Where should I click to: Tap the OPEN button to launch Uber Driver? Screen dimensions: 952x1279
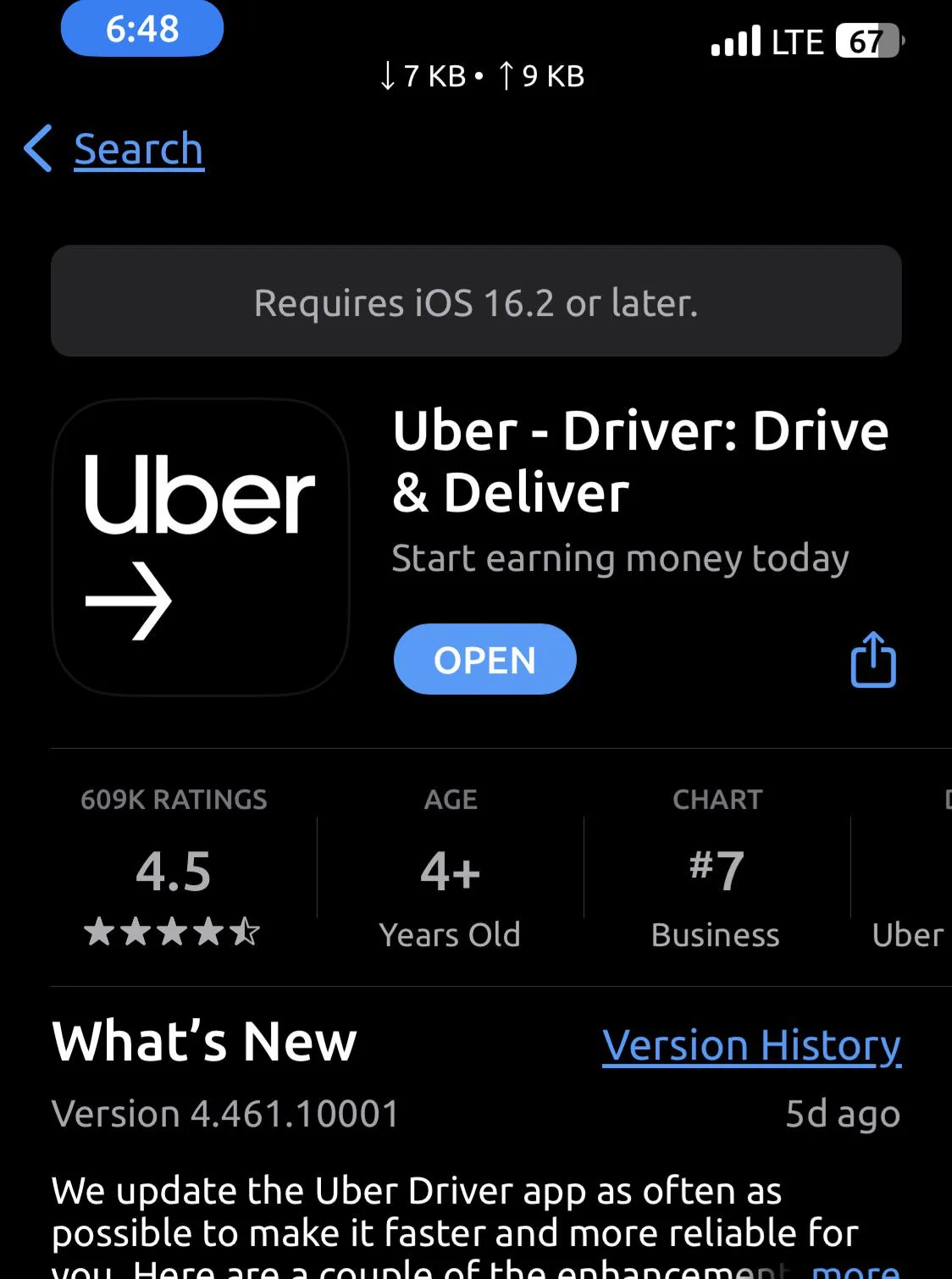pos(484,660)
